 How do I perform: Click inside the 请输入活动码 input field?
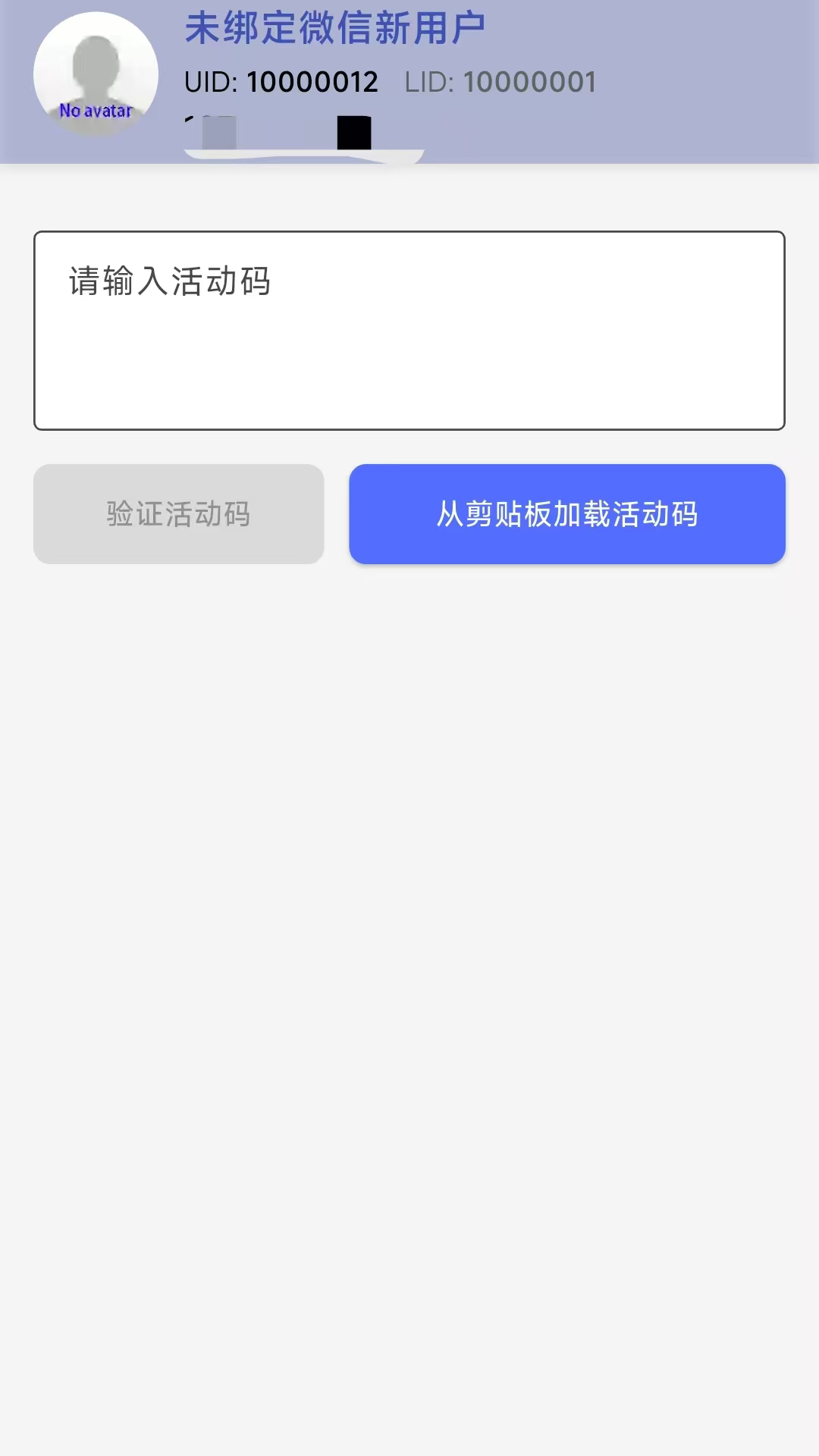(409, 330)
